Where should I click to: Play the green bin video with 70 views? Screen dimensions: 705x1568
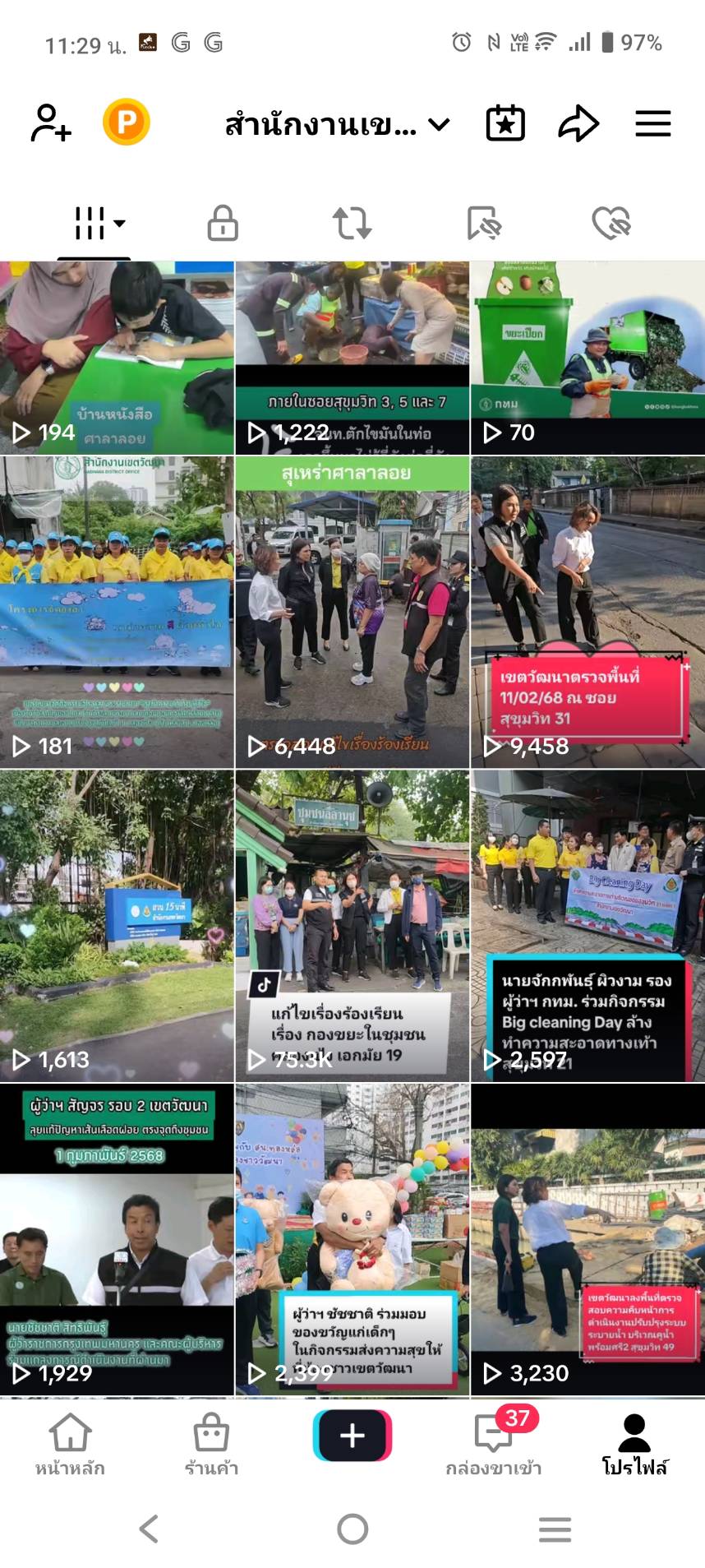pyautogui.click(x=587, y=358)
